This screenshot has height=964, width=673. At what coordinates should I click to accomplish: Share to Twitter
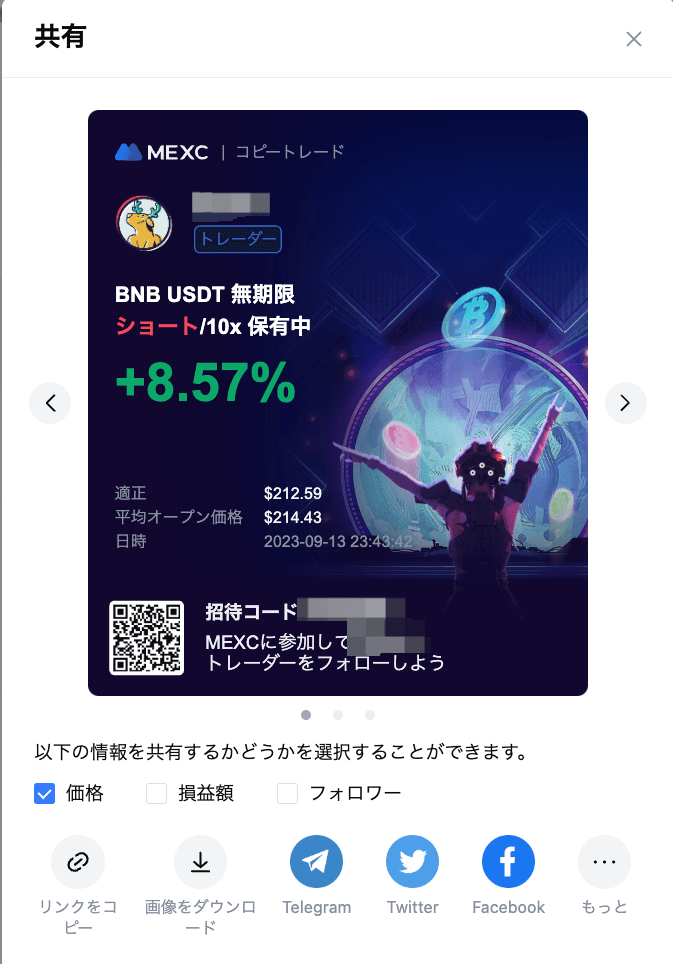click(412, 862)
